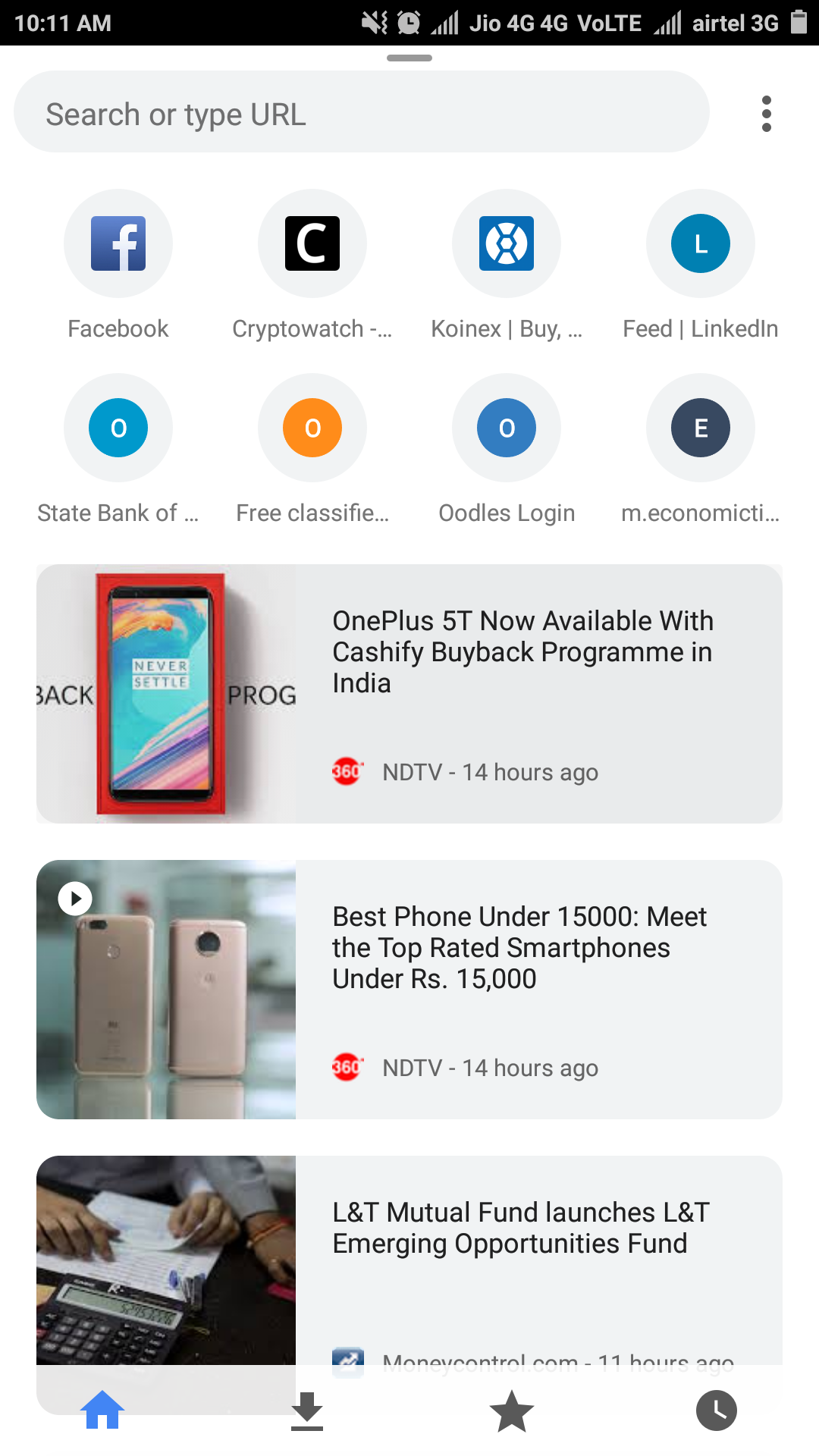Image resolution: width=819 pixels, height=1456 pixels.
Task: Open the Feed | LinkedIn shortcut
Action: (x=701, y=244)
